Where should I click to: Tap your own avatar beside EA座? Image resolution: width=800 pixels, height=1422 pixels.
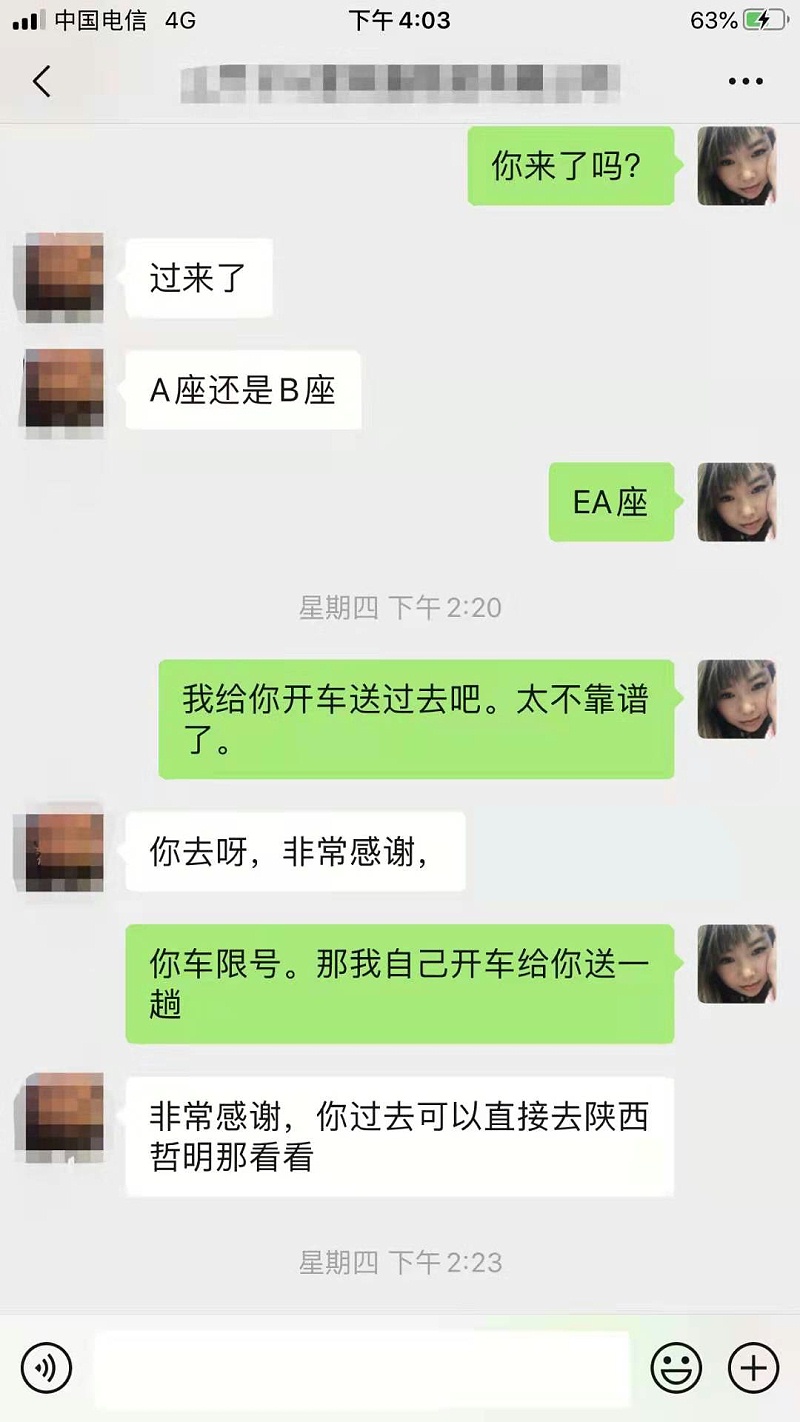(x=737, y=505)
